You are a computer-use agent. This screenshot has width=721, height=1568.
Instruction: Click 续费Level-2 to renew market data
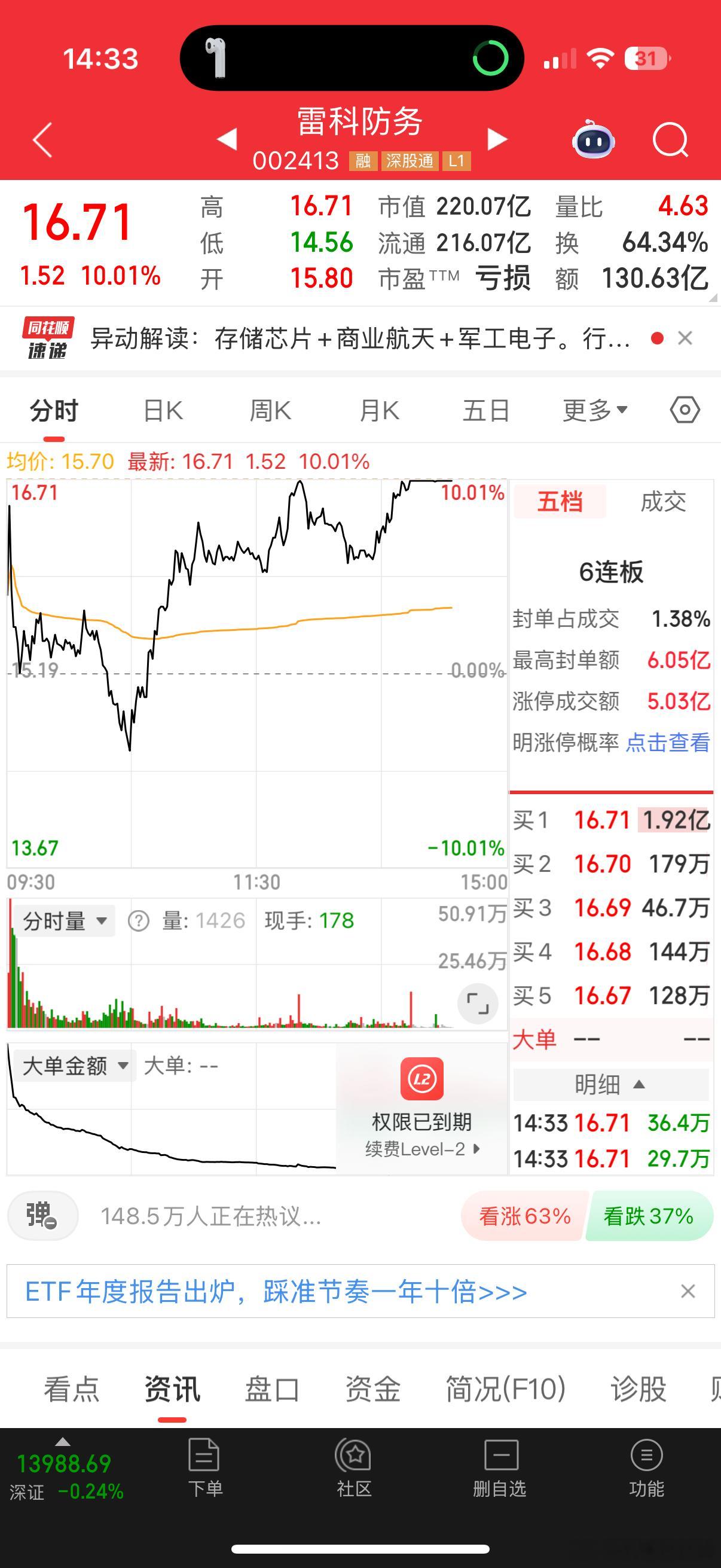pos(422,1150)
